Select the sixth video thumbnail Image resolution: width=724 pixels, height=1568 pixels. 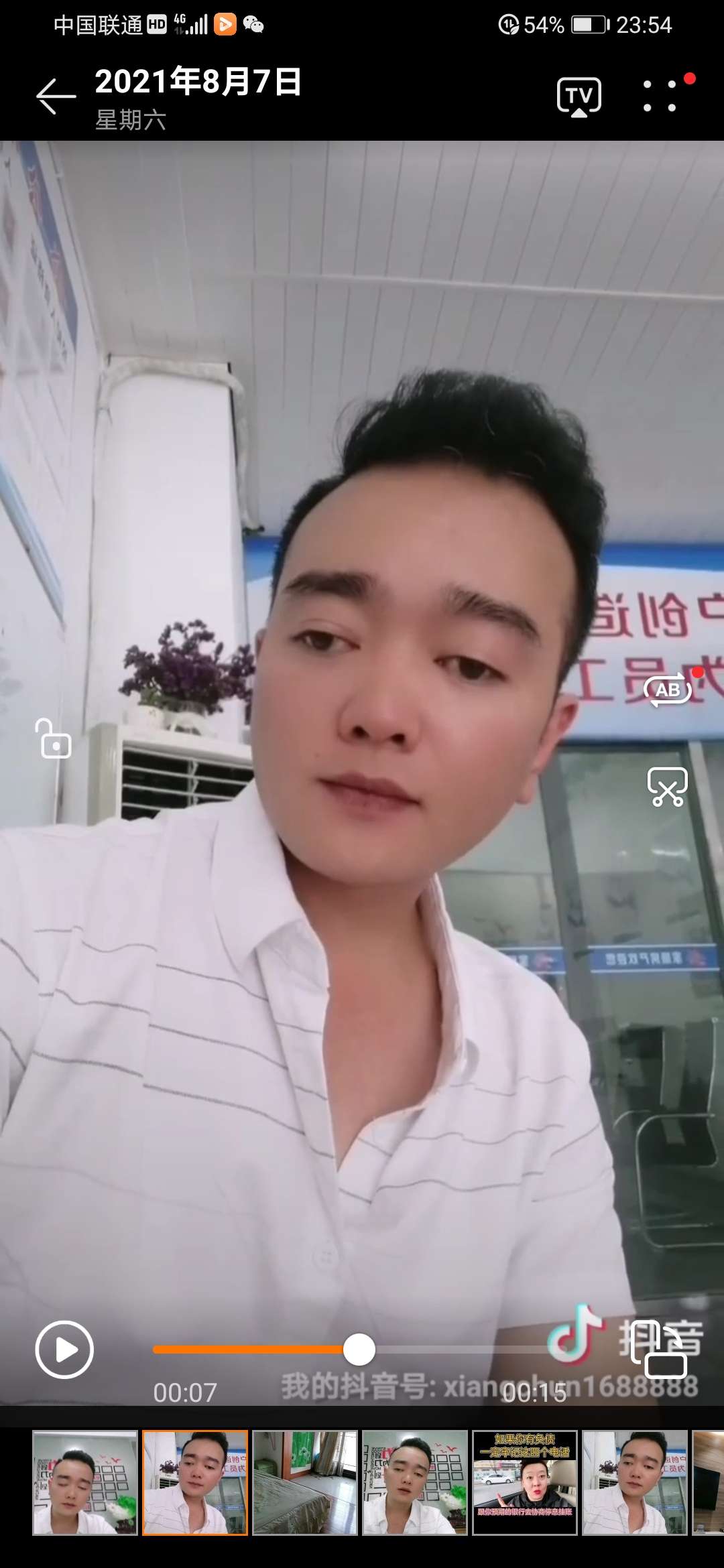(635, 1482)
